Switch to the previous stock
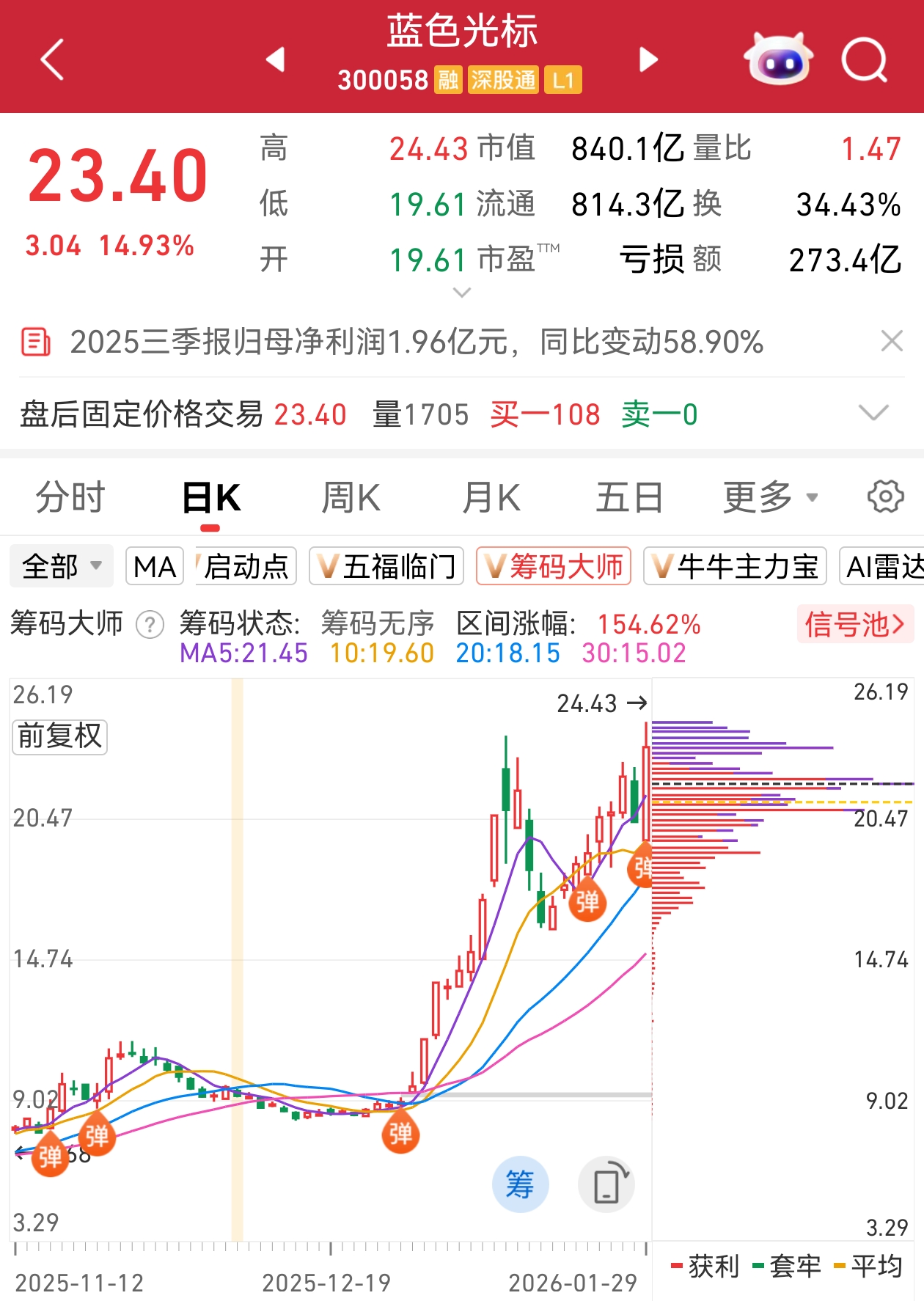This screenshot has height=1301, width=924. coord(275,59)
